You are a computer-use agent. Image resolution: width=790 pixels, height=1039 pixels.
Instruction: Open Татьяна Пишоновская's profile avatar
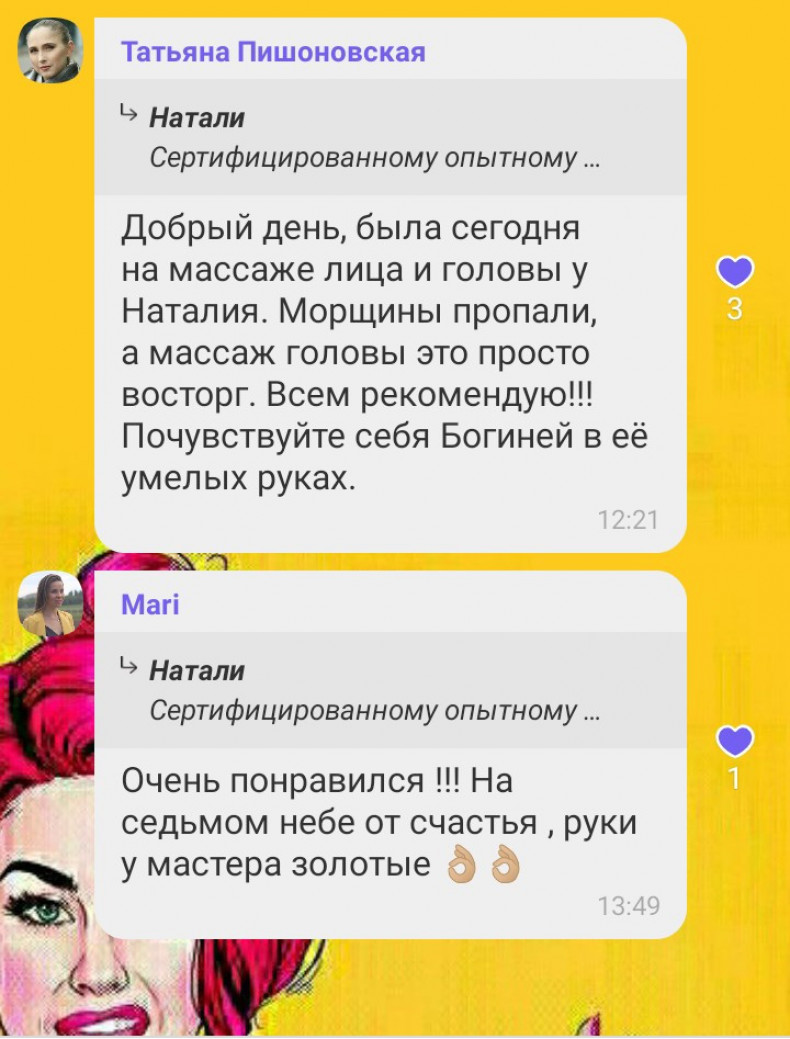[50, 51]
